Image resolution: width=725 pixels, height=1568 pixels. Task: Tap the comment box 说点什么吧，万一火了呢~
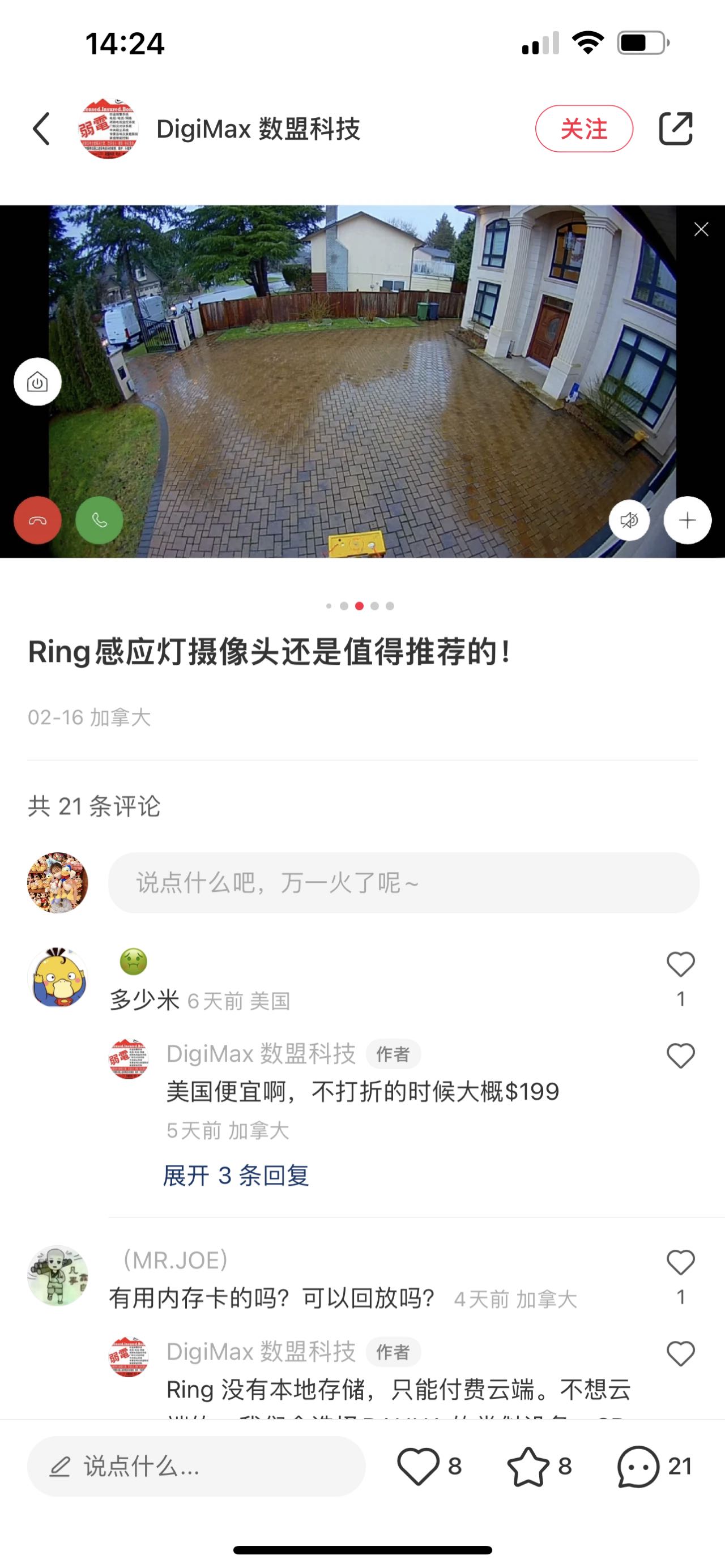[x=403, y=883]
